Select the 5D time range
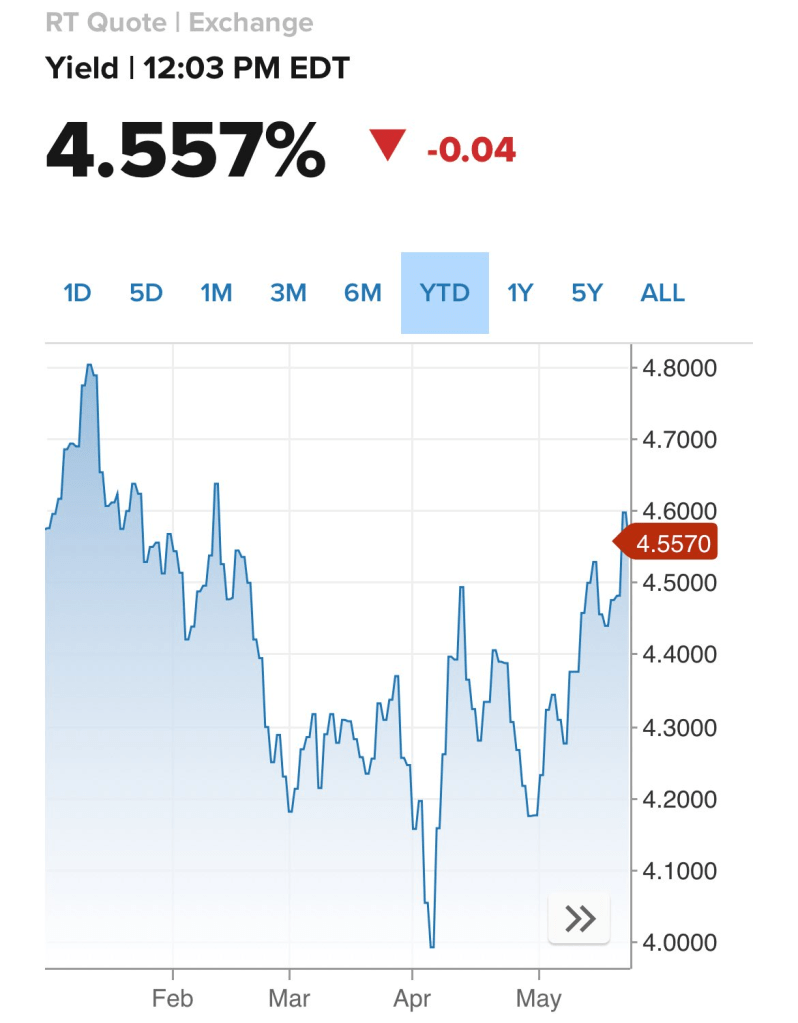The height and width of the screenshot is (1023, 798). pyautogui.click(x=145, y=293)
